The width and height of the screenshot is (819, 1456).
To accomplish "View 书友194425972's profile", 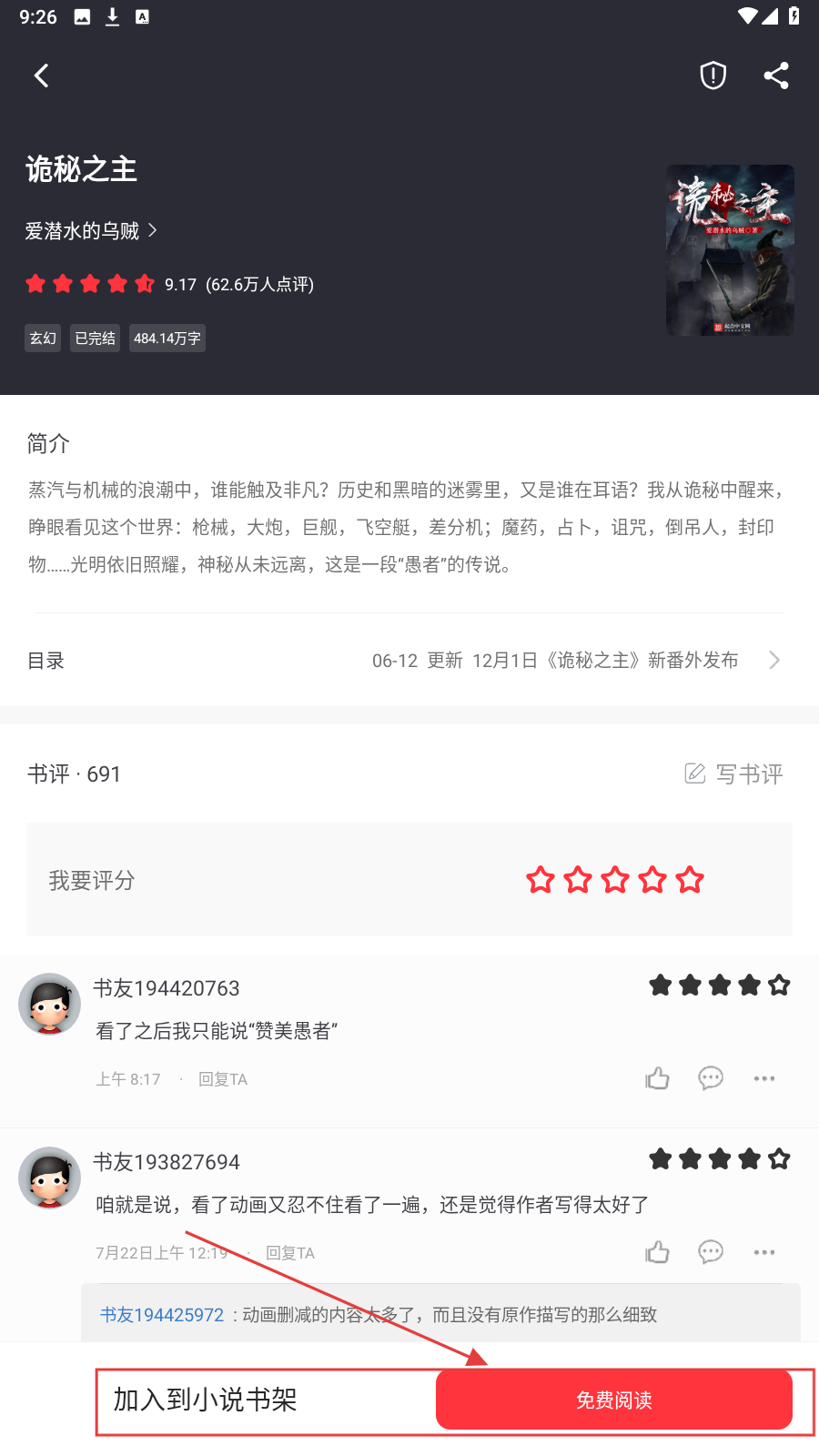I will tap(162, 1315).
